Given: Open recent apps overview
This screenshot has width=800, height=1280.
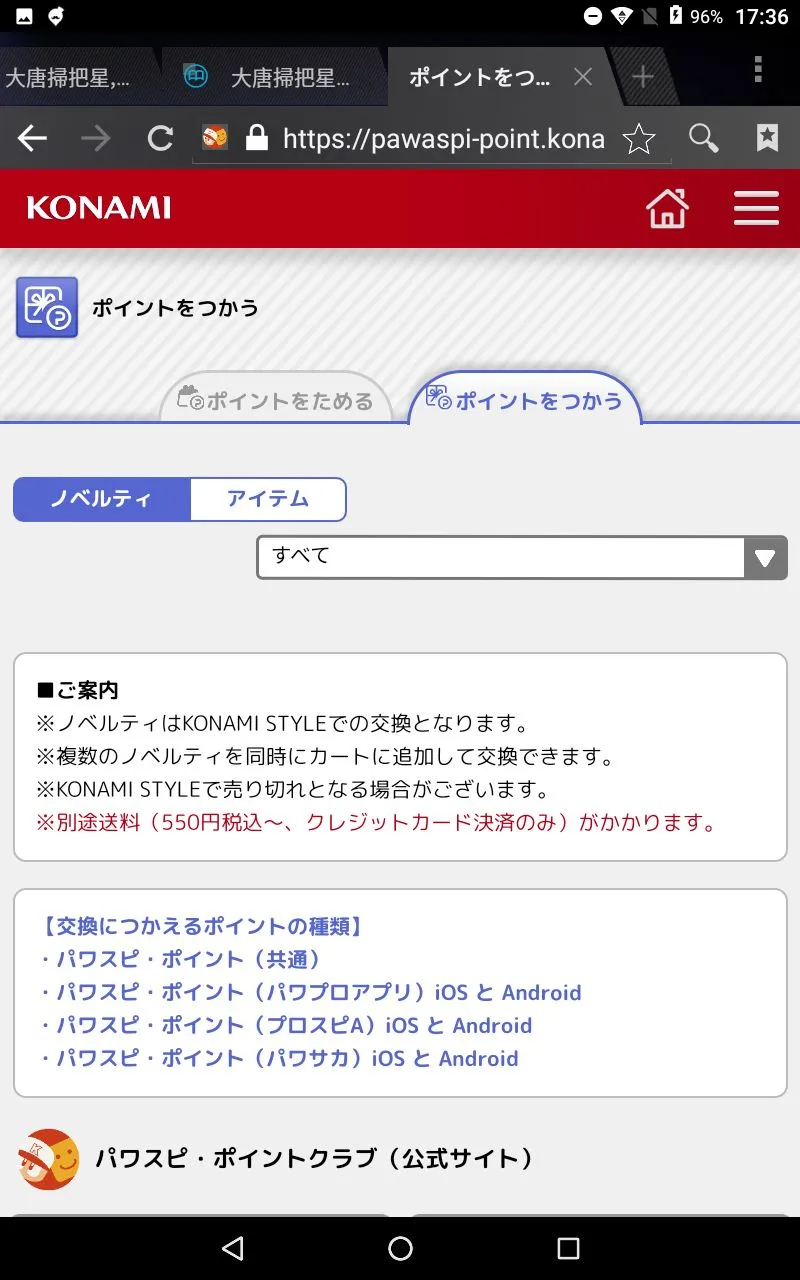Looking at the screenshot, I should click(x=568, y=1248).
